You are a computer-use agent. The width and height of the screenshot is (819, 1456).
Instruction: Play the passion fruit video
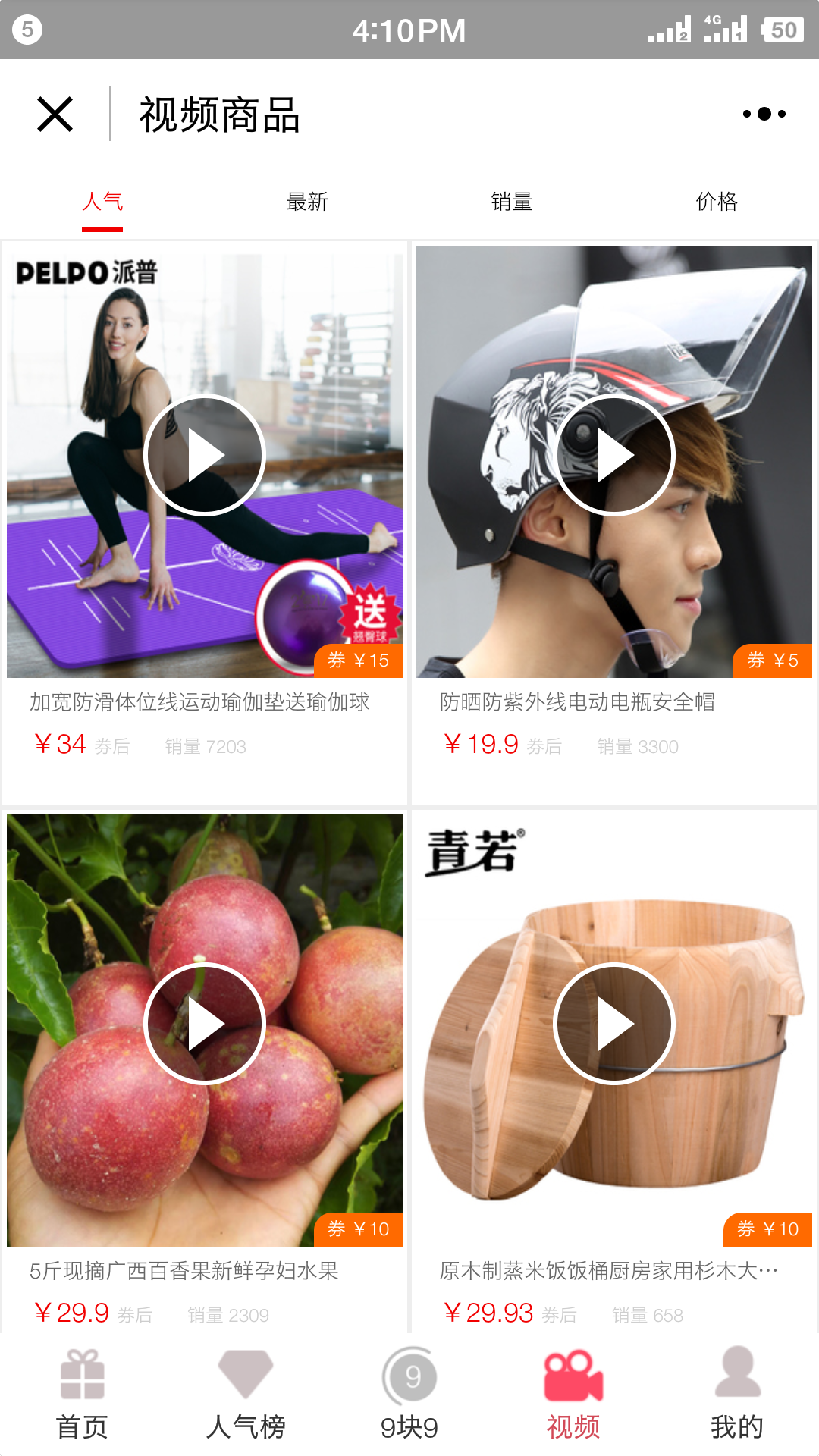pyautogui.click(x=205, y=1024)
